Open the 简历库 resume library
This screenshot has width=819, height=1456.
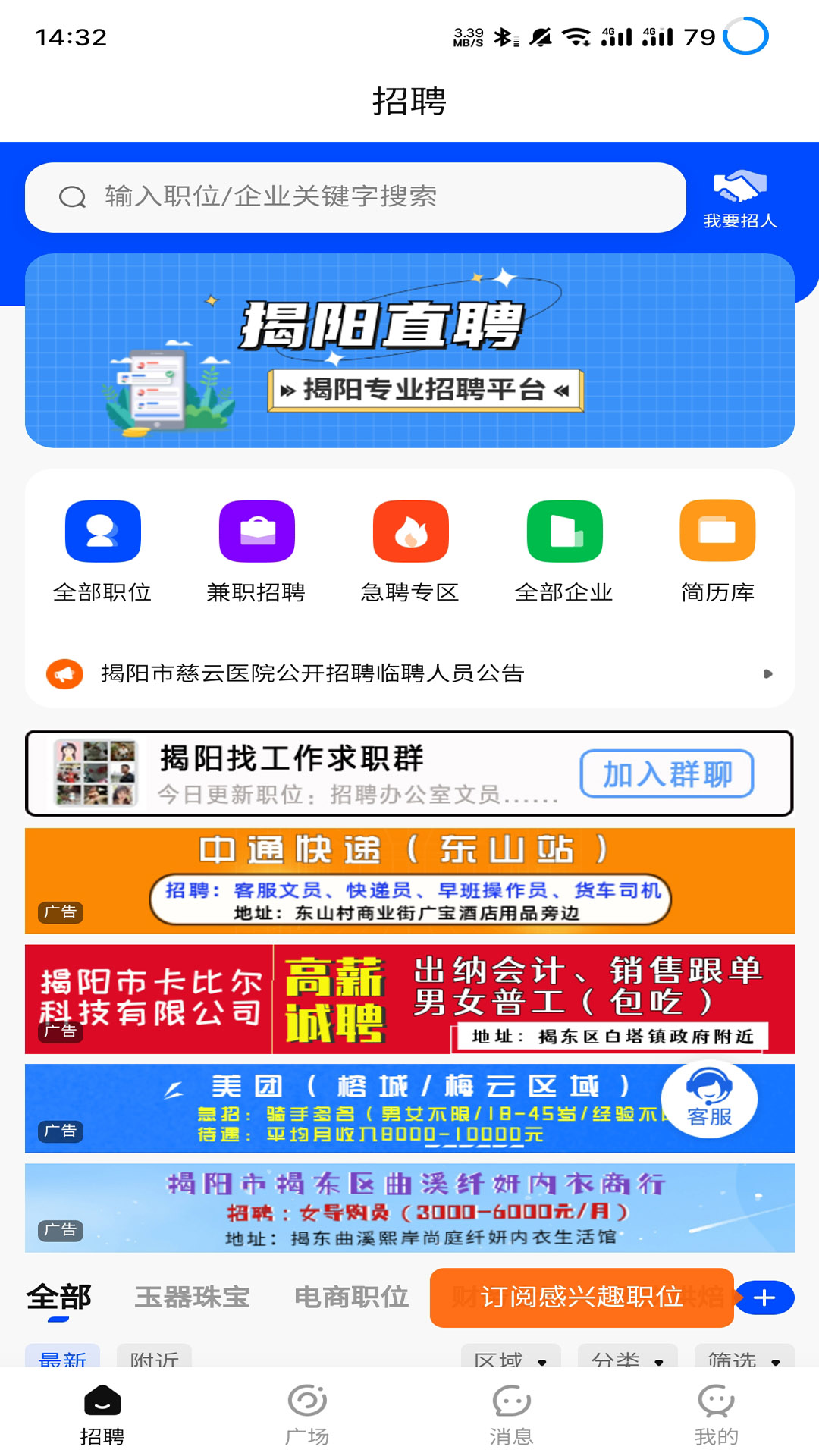point(717,551)
